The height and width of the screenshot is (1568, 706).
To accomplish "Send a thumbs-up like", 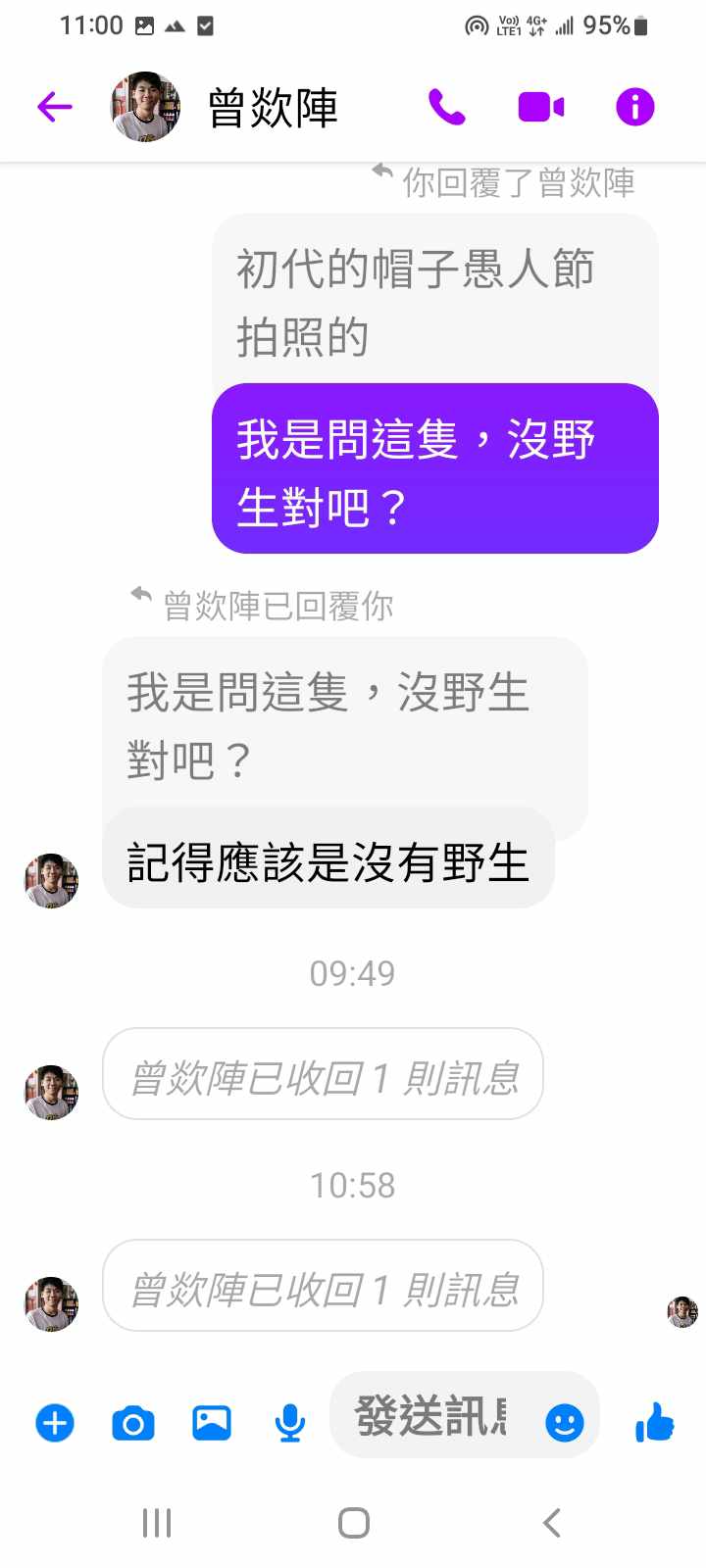I will [654, 1422].
